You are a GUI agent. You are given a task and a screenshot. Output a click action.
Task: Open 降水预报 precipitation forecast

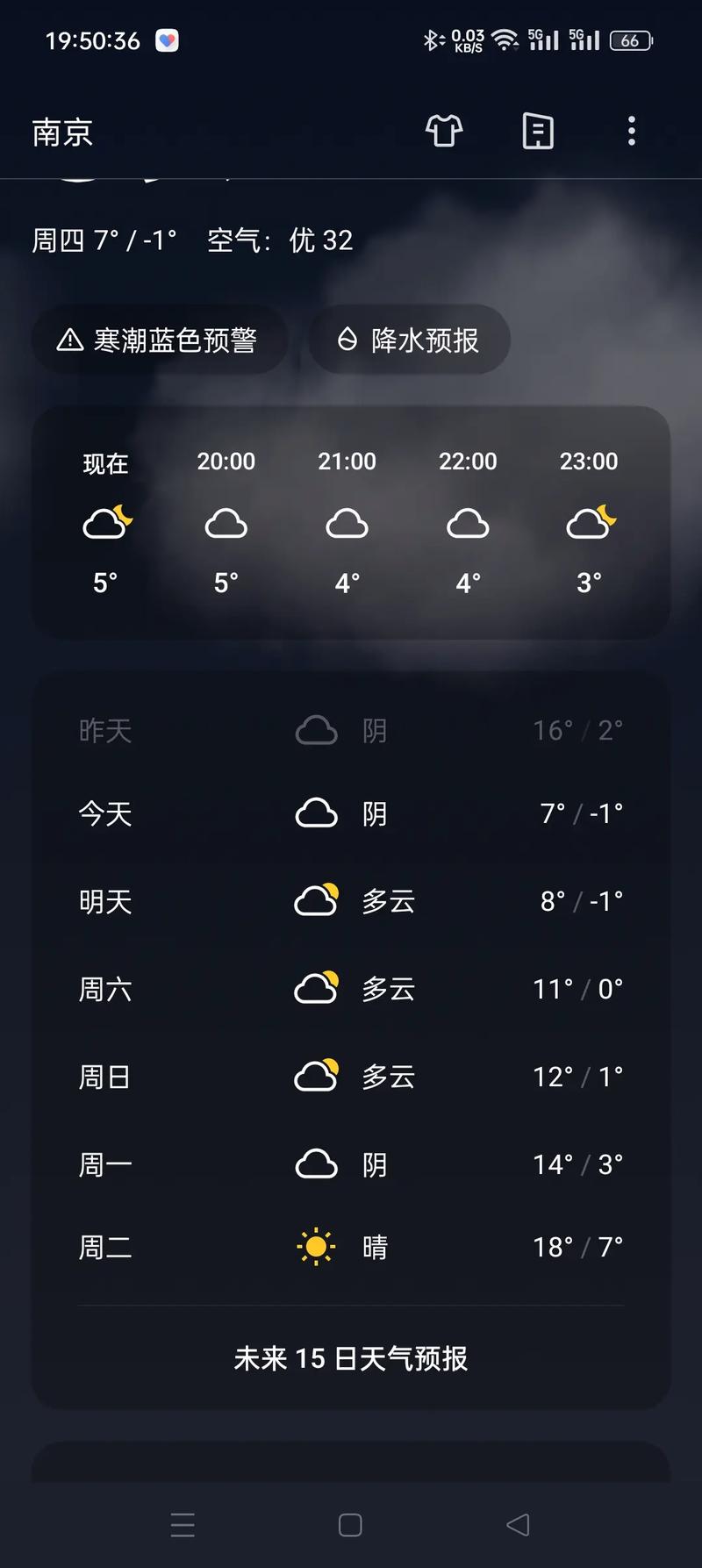coord(409,340)
